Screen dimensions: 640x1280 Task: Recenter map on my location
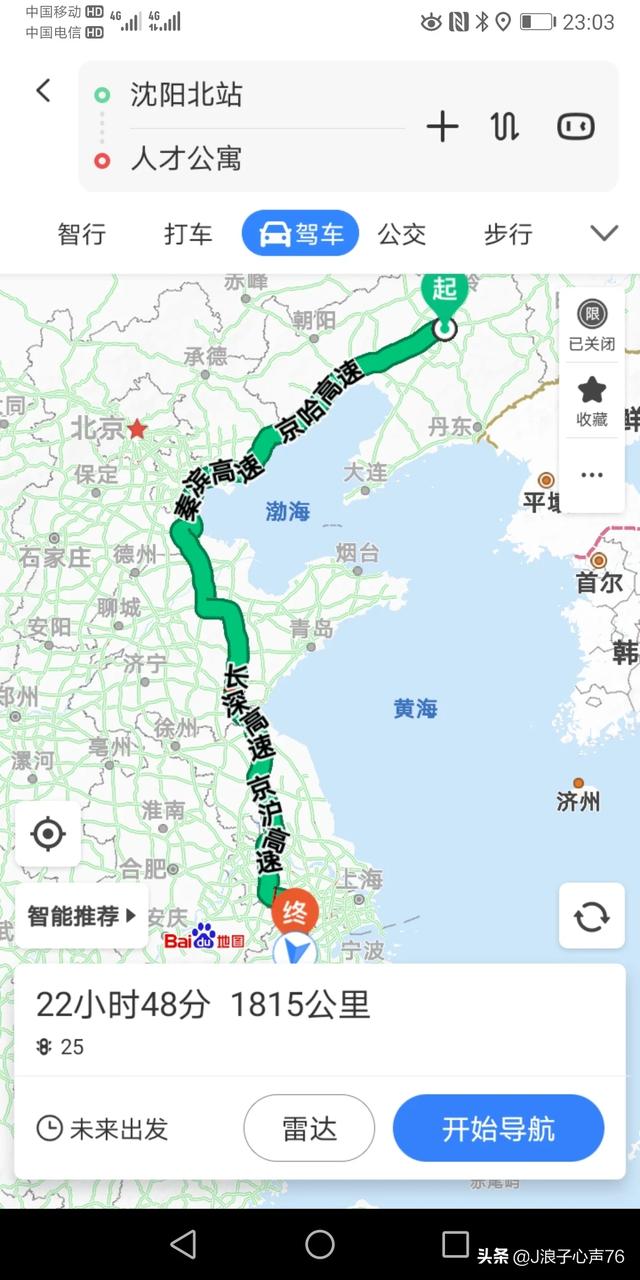pyautogui.click(x=48, y=834)
